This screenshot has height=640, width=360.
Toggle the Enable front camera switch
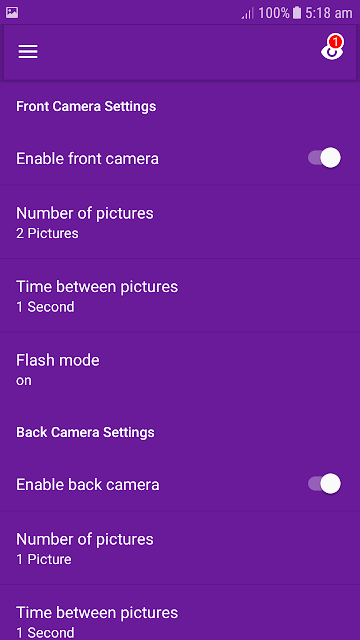coord(324,158)
